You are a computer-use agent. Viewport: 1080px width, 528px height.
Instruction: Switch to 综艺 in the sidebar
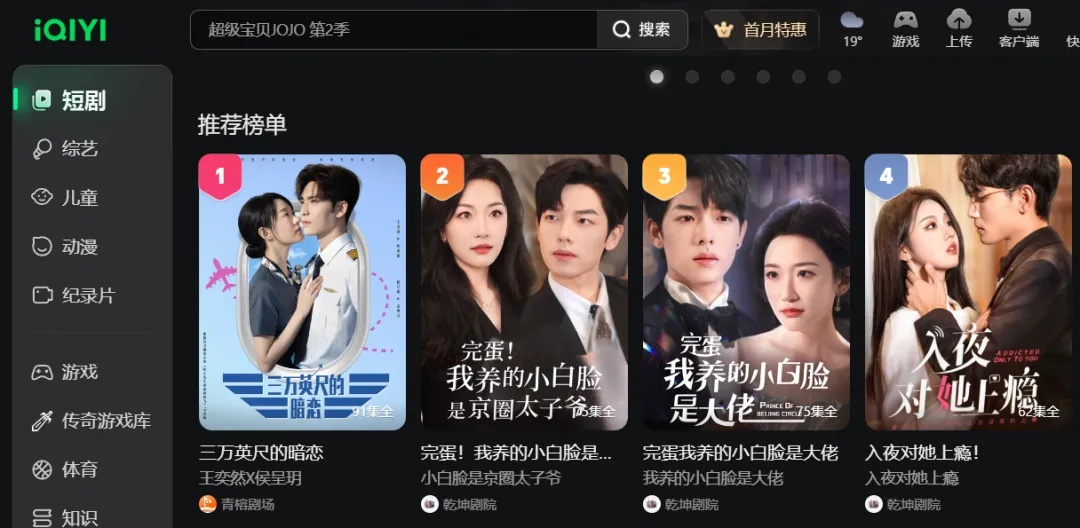pyautogui.click(x=79, y=149)
